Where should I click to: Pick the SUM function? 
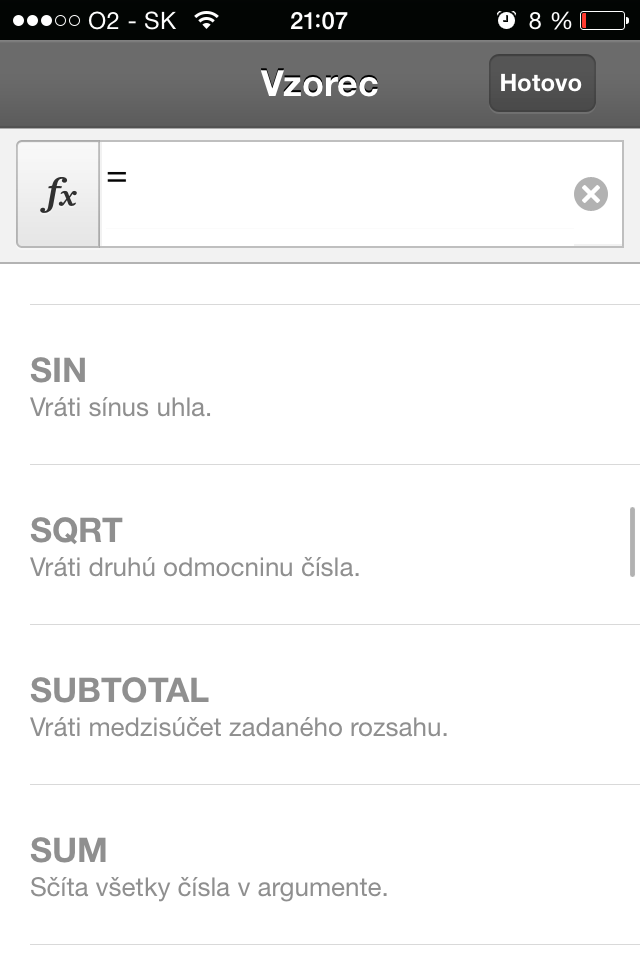(x=320, y=865)
